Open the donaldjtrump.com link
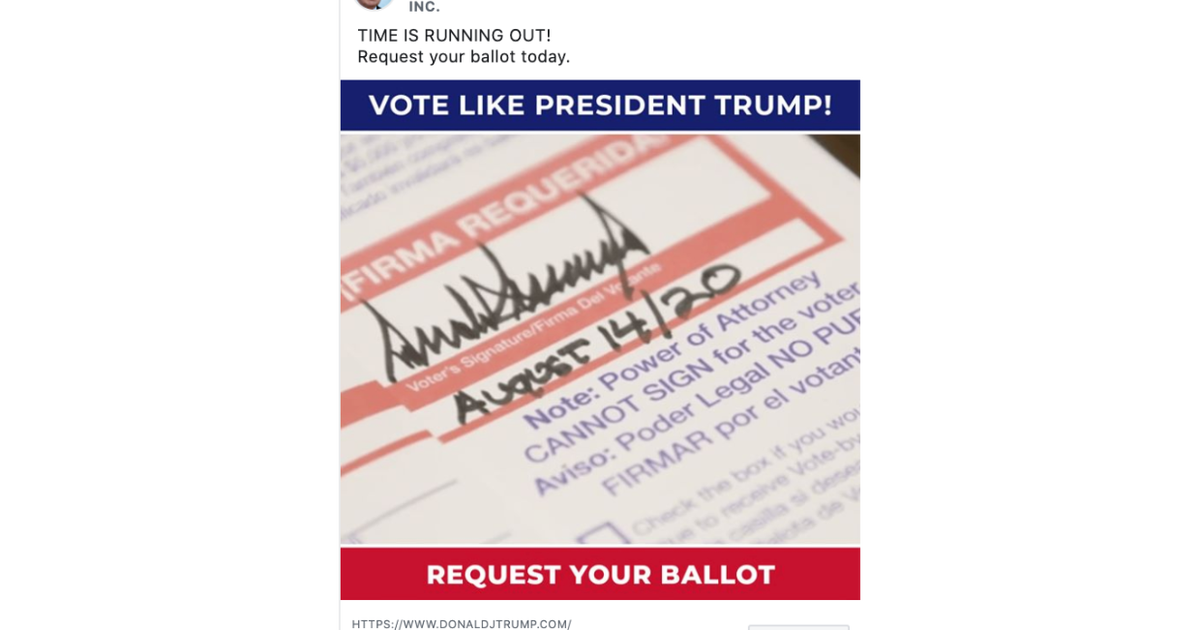 (x=462, y=623)
